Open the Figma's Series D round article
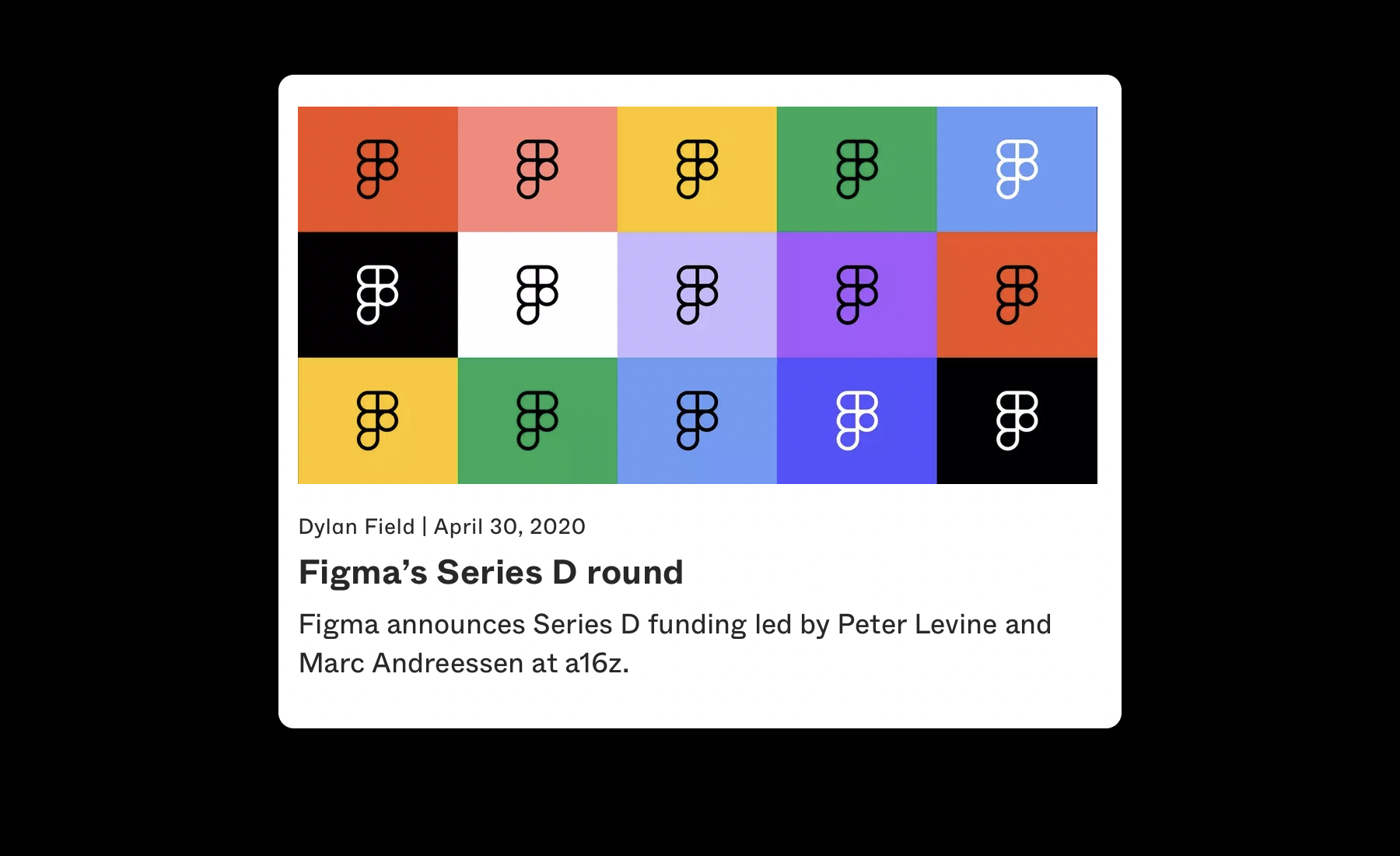1400x856 pixels. coord(491,573)
